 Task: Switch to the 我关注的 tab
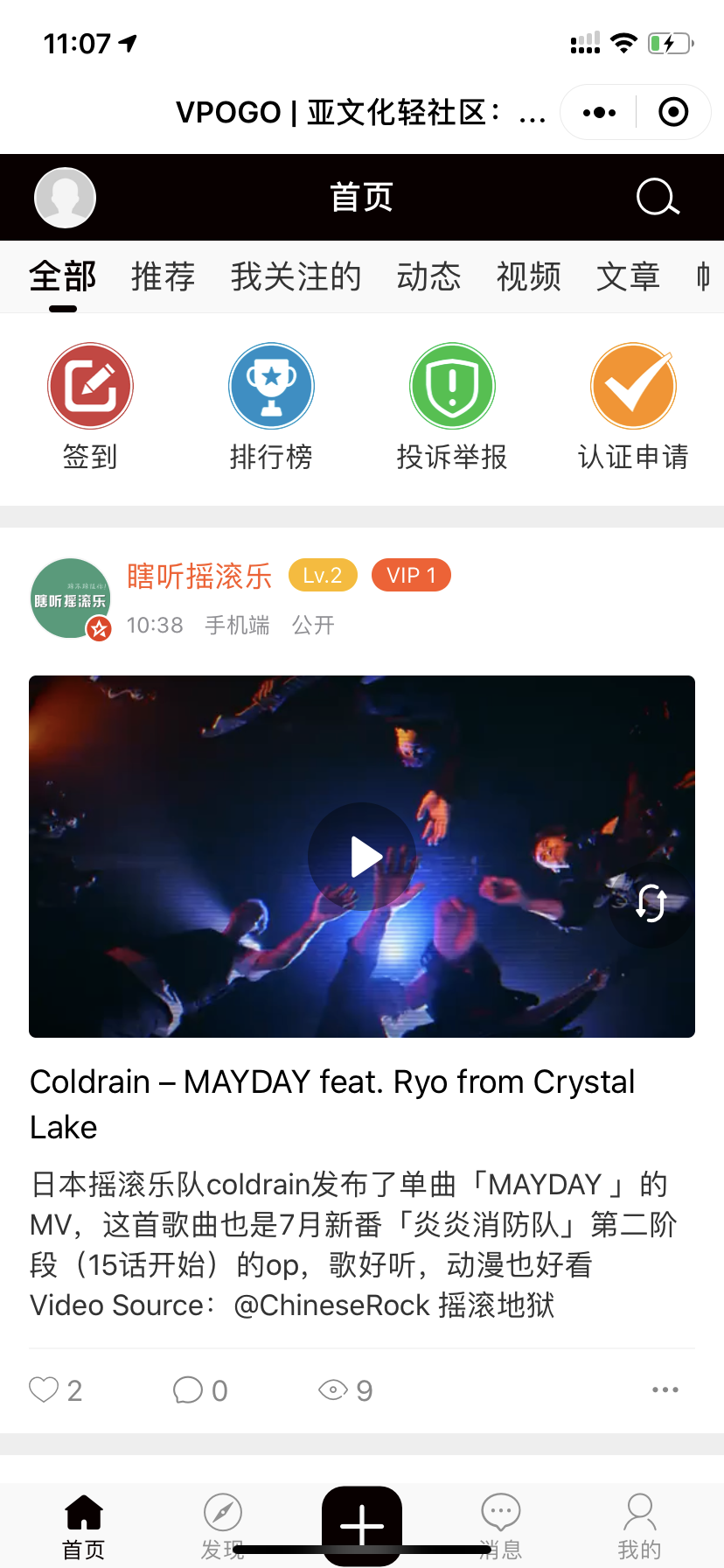296,277
